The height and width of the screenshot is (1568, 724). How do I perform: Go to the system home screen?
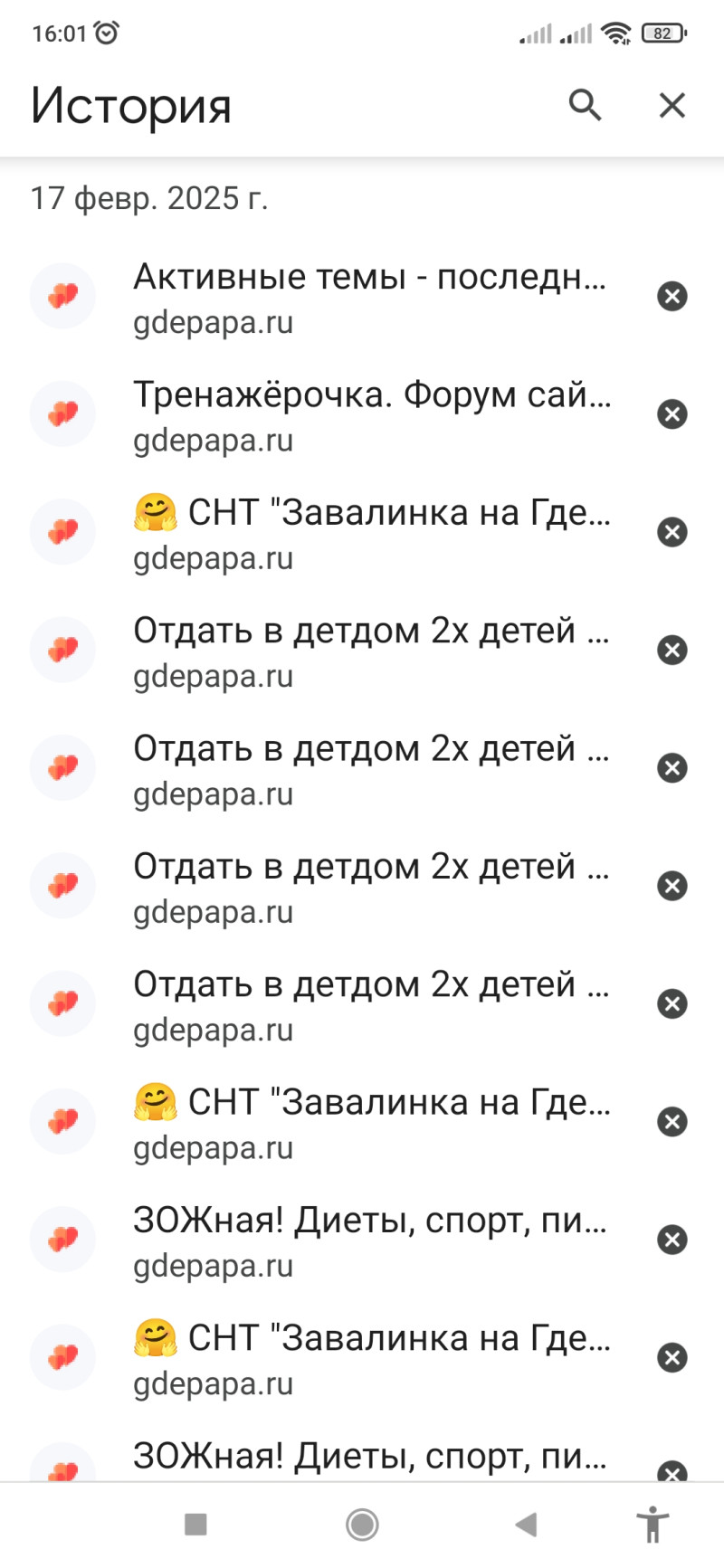click(x=362, y=1525)
